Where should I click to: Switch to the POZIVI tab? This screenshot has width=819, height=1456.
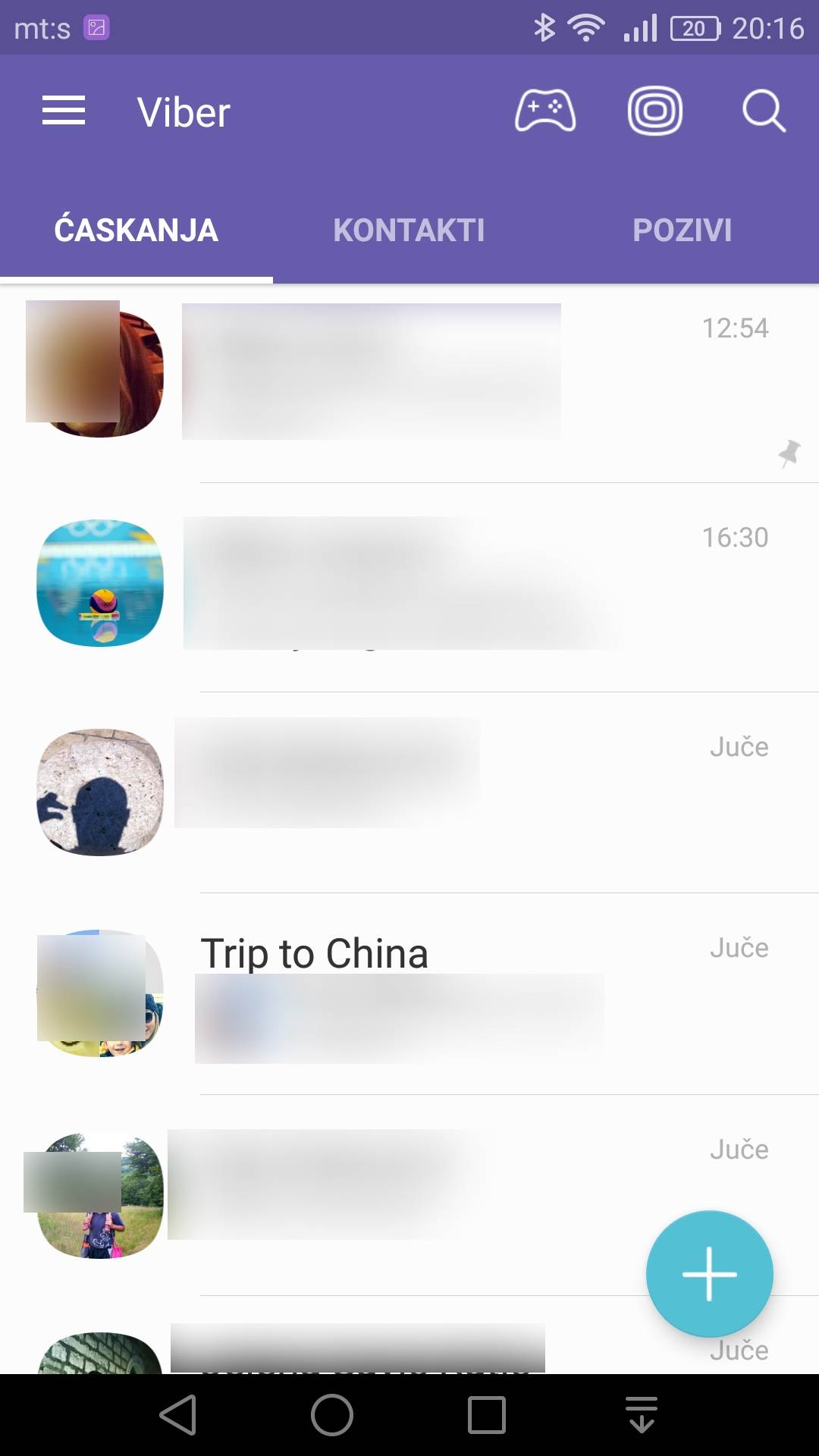[x=682, y=231]
